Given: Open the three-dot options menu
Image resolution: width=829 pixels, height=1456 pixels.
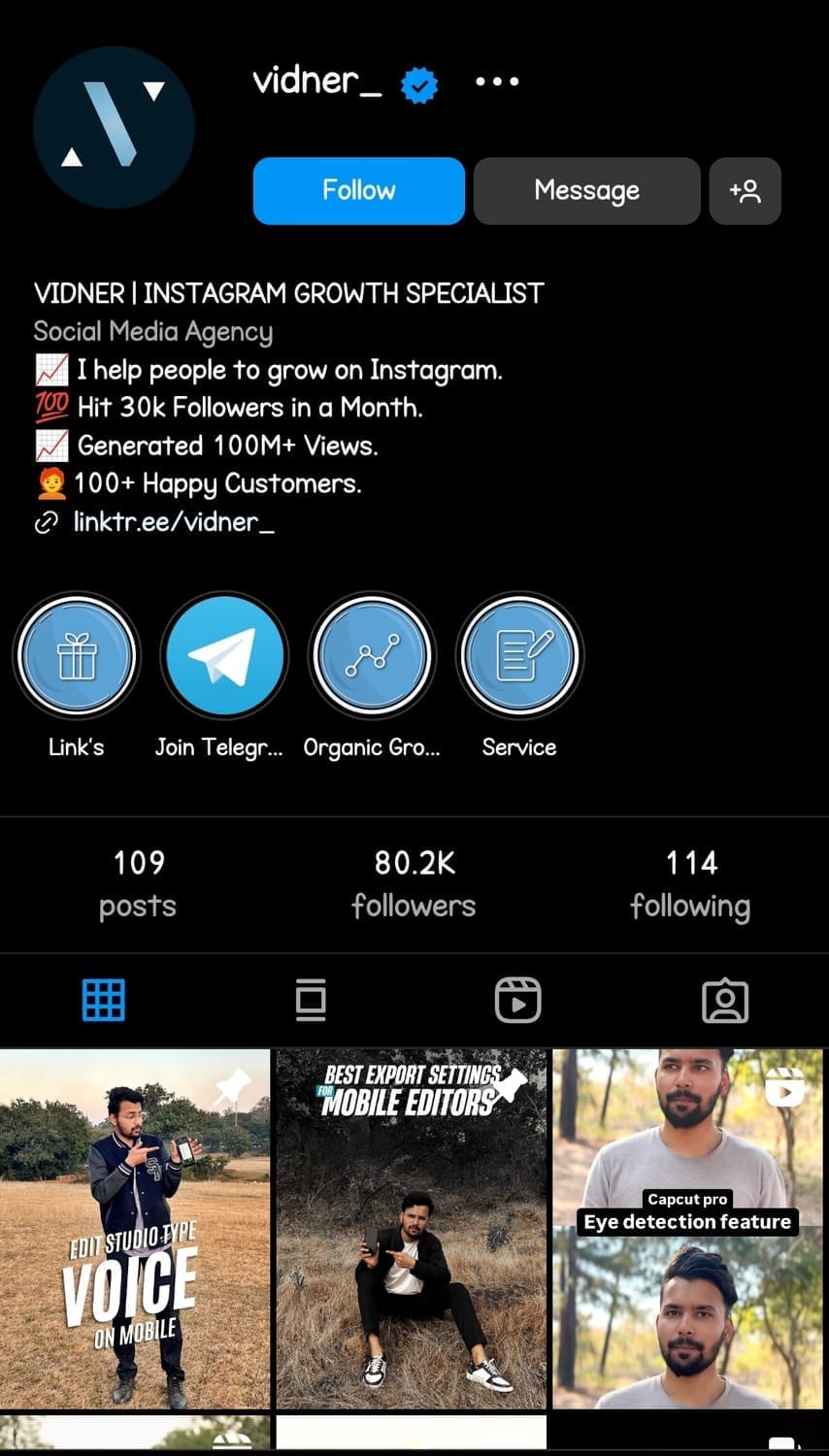Looking at the screenshot, I should [497, 83].
